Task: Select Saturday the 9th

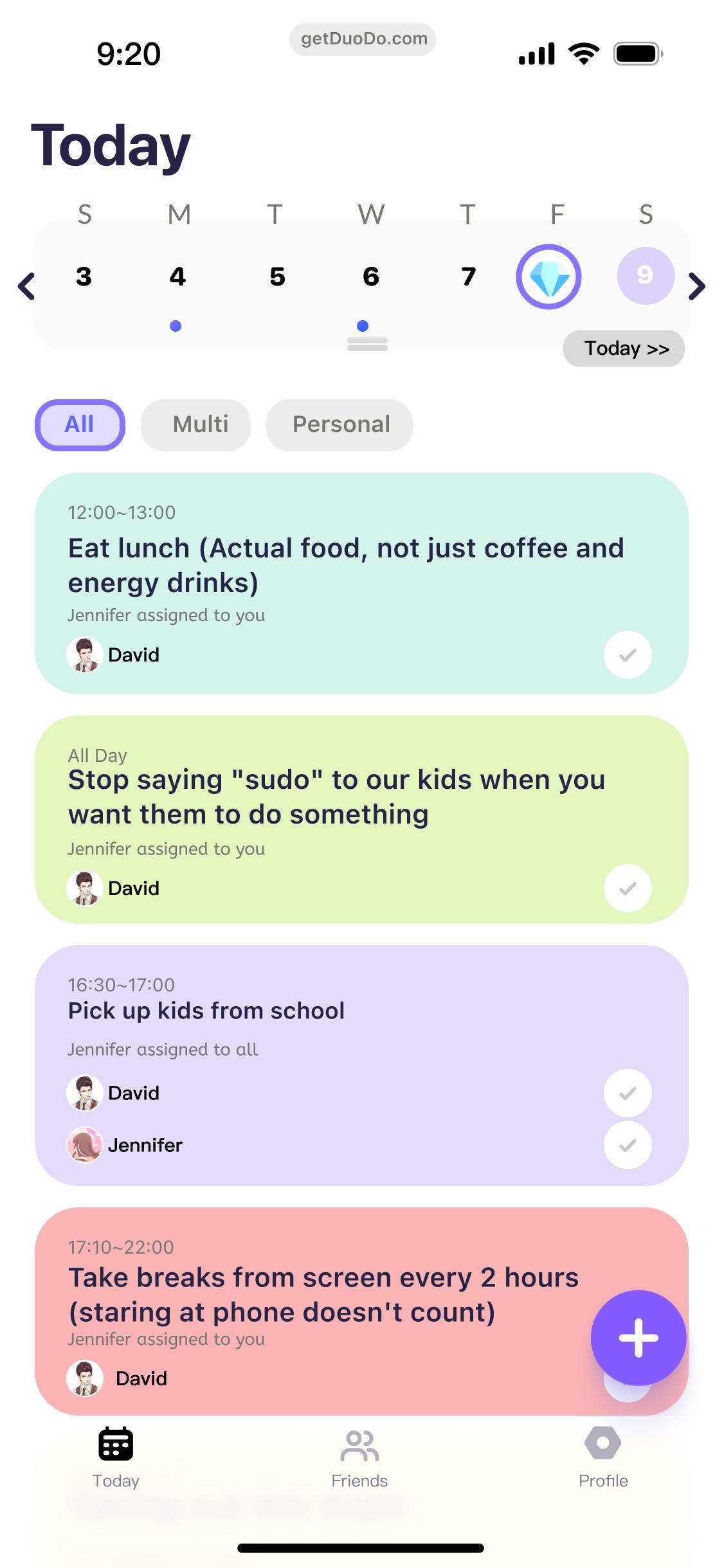Action: (645, 276)
